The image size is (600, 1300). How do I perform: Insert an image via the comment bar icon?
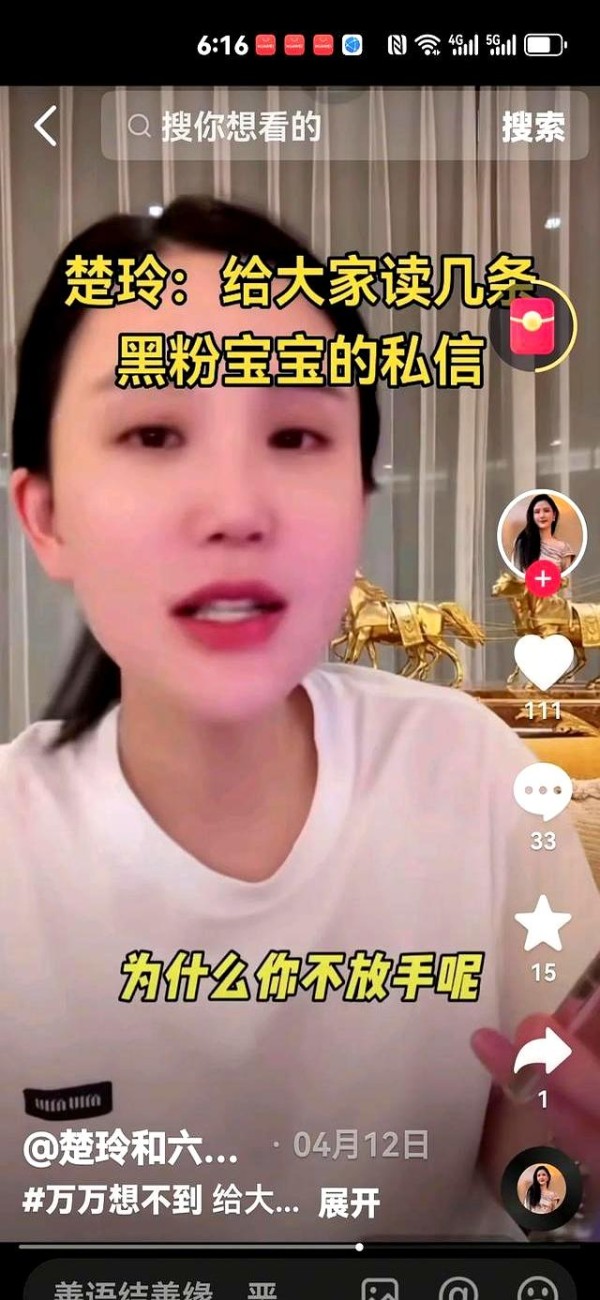point(380,1290)
